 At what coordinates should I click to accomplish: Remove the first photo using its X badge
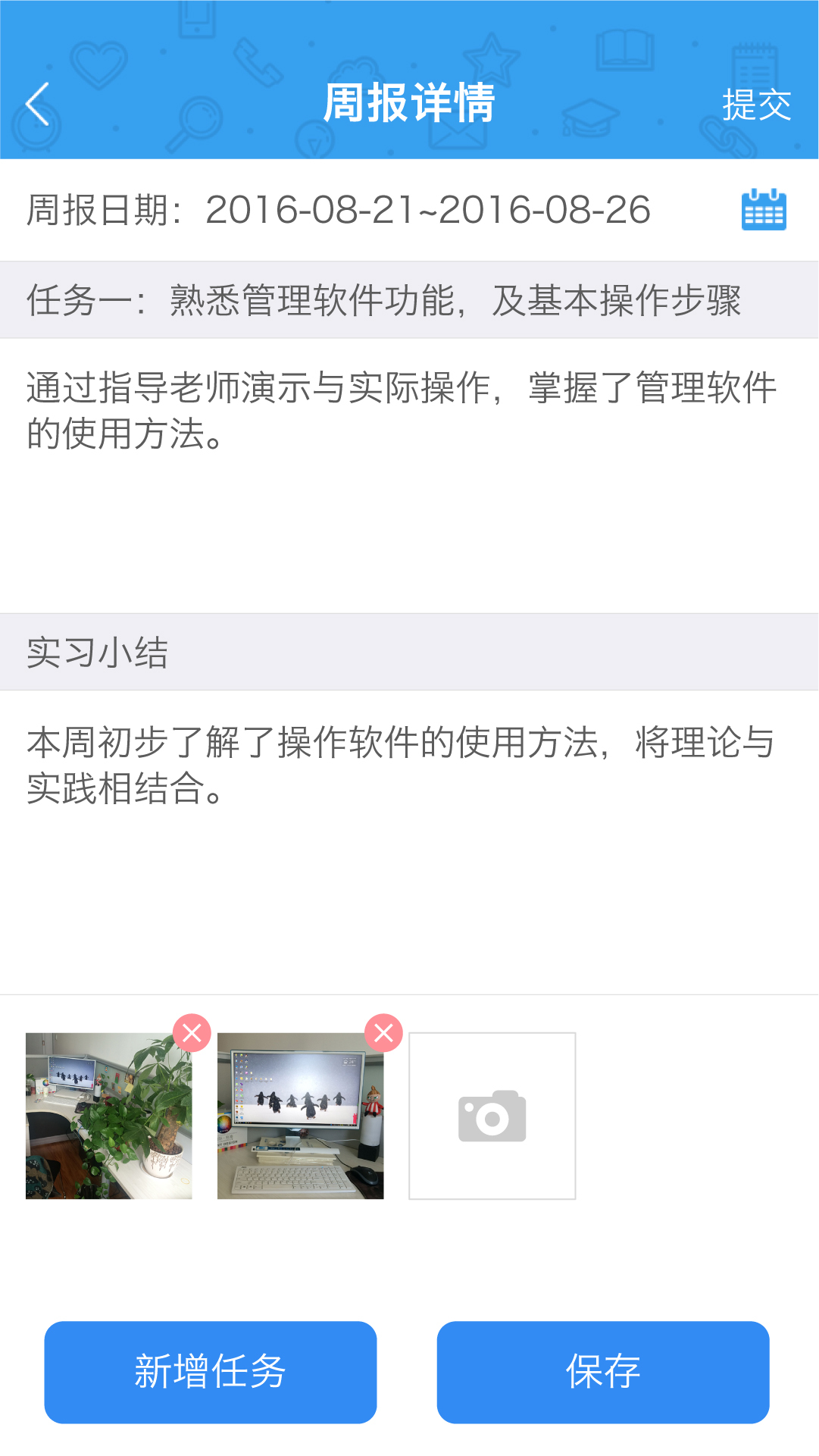click(x=190, y=1032)
